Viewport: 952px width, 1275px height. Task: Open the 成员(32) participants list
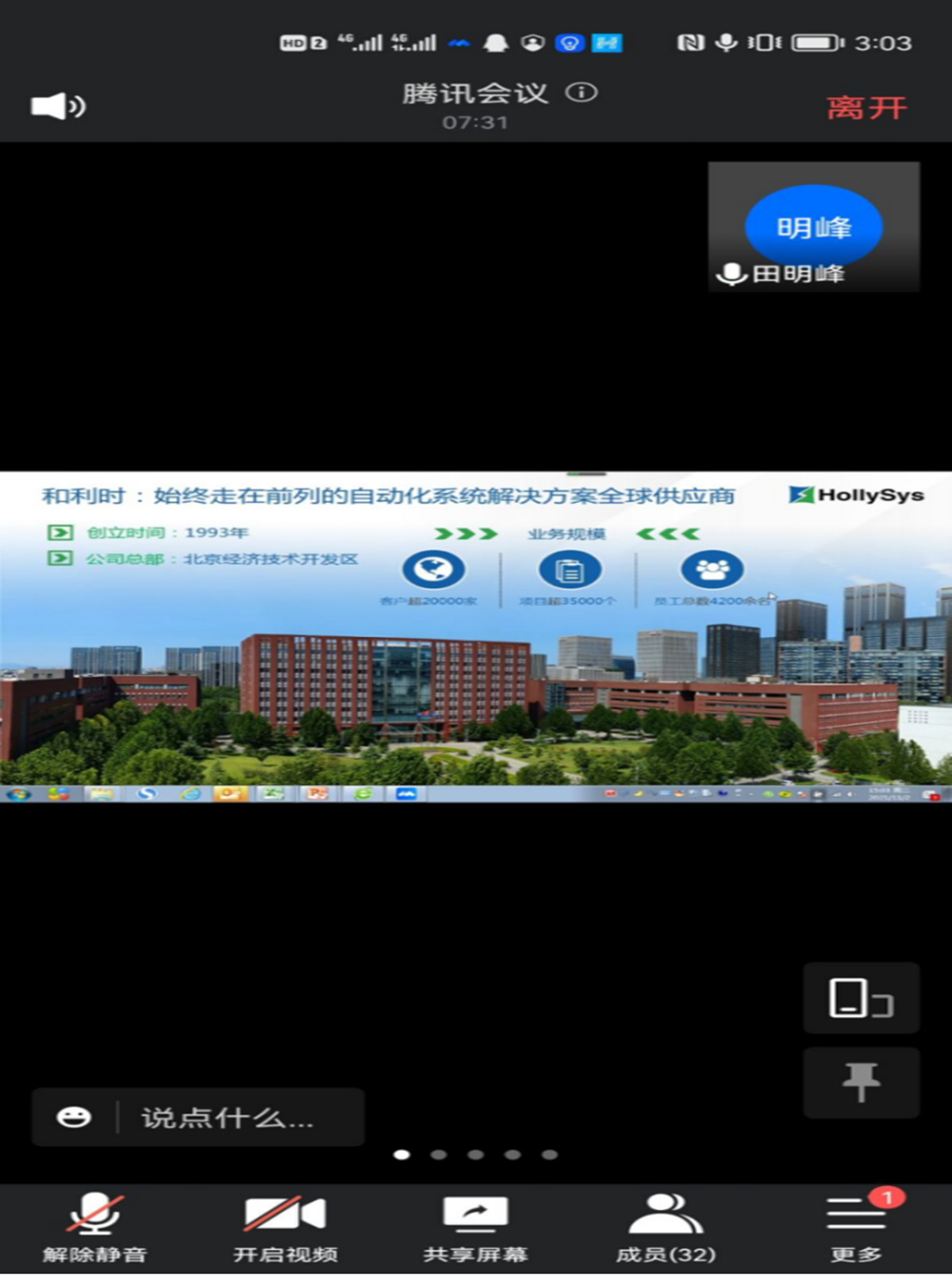coord(666,1227)
